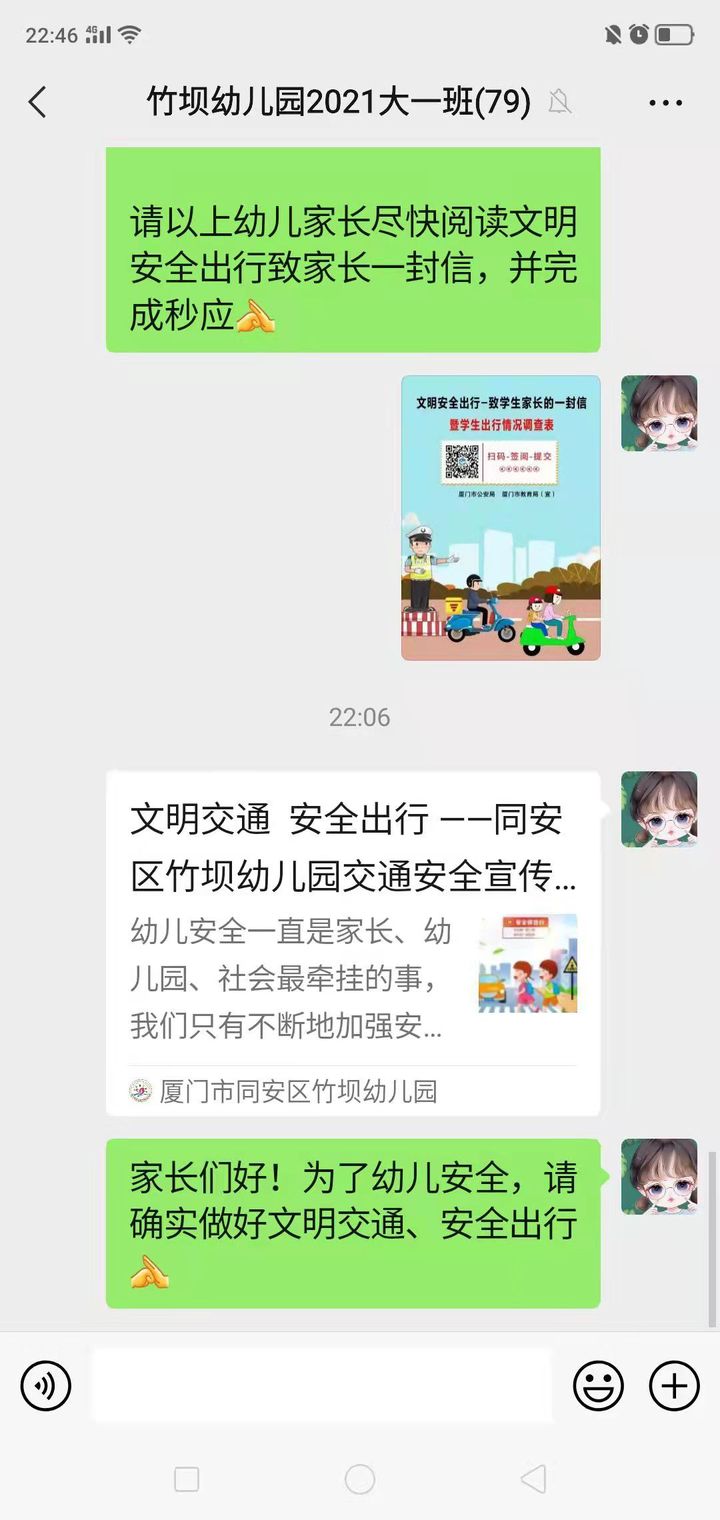Open the emoji picker
The width and height of the screenshot is (720, 1520).
coord(598,1386)
